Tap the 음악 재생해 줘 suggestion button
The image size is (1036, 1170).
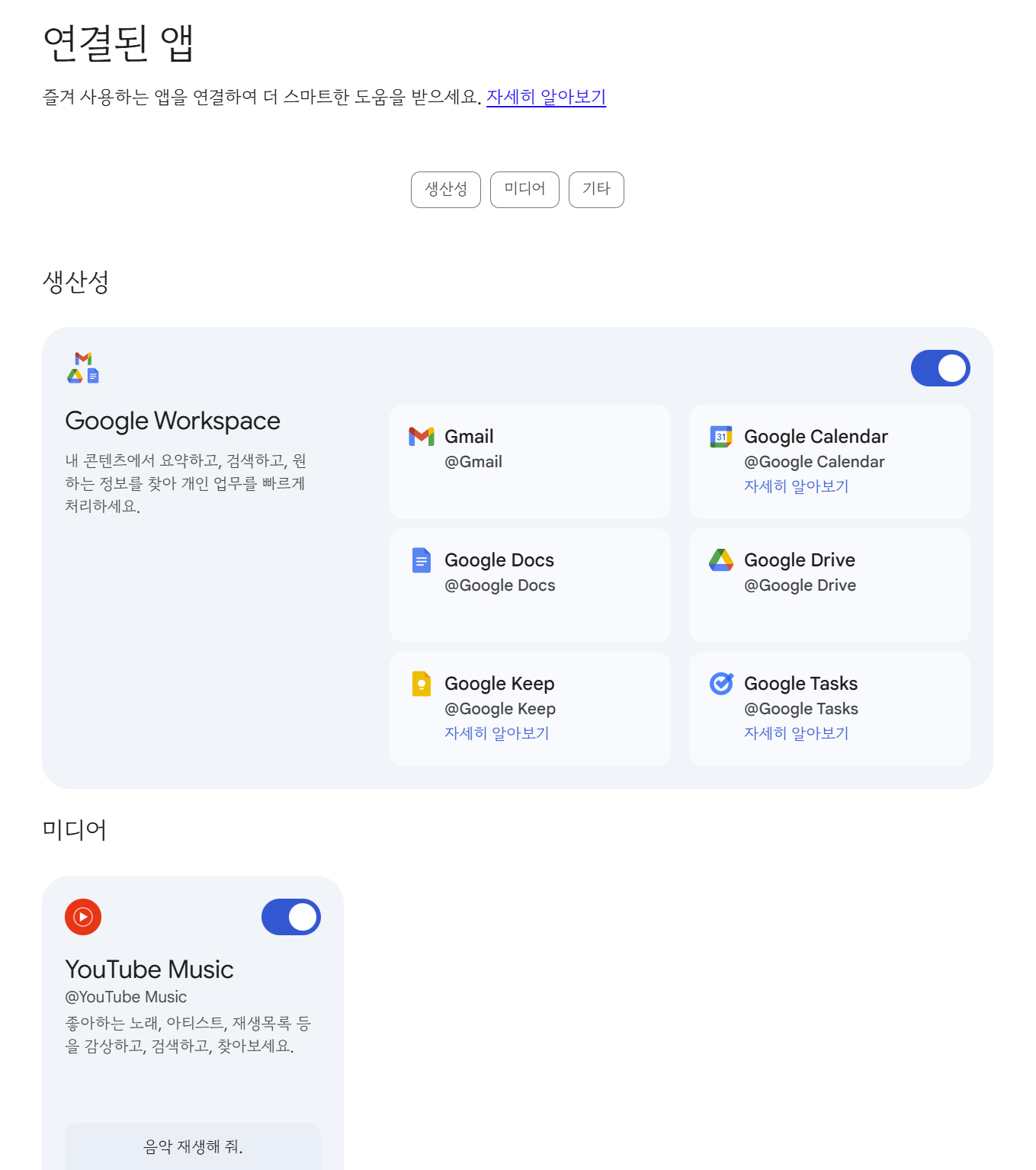click(x=193, y=1146)
